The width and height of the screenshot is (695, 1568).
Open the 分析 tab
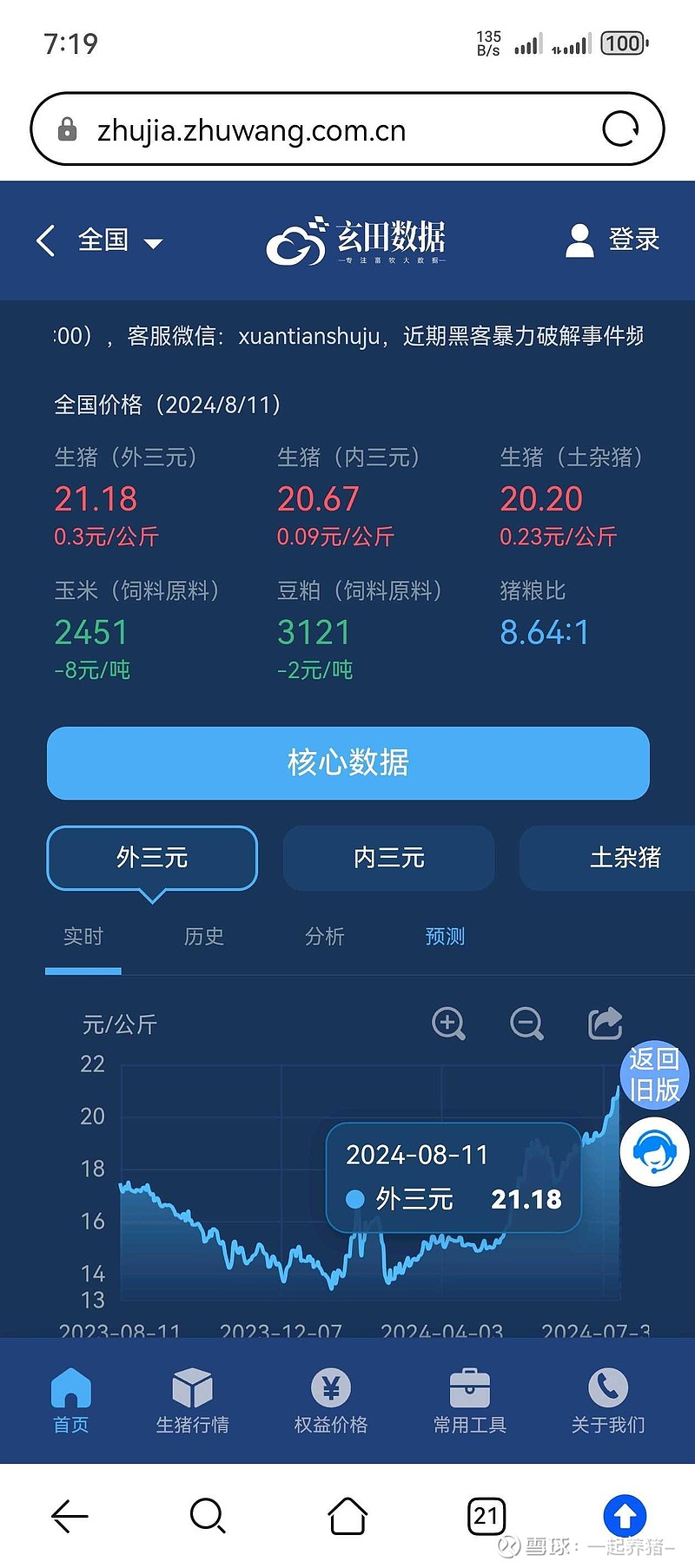(325, 936)
